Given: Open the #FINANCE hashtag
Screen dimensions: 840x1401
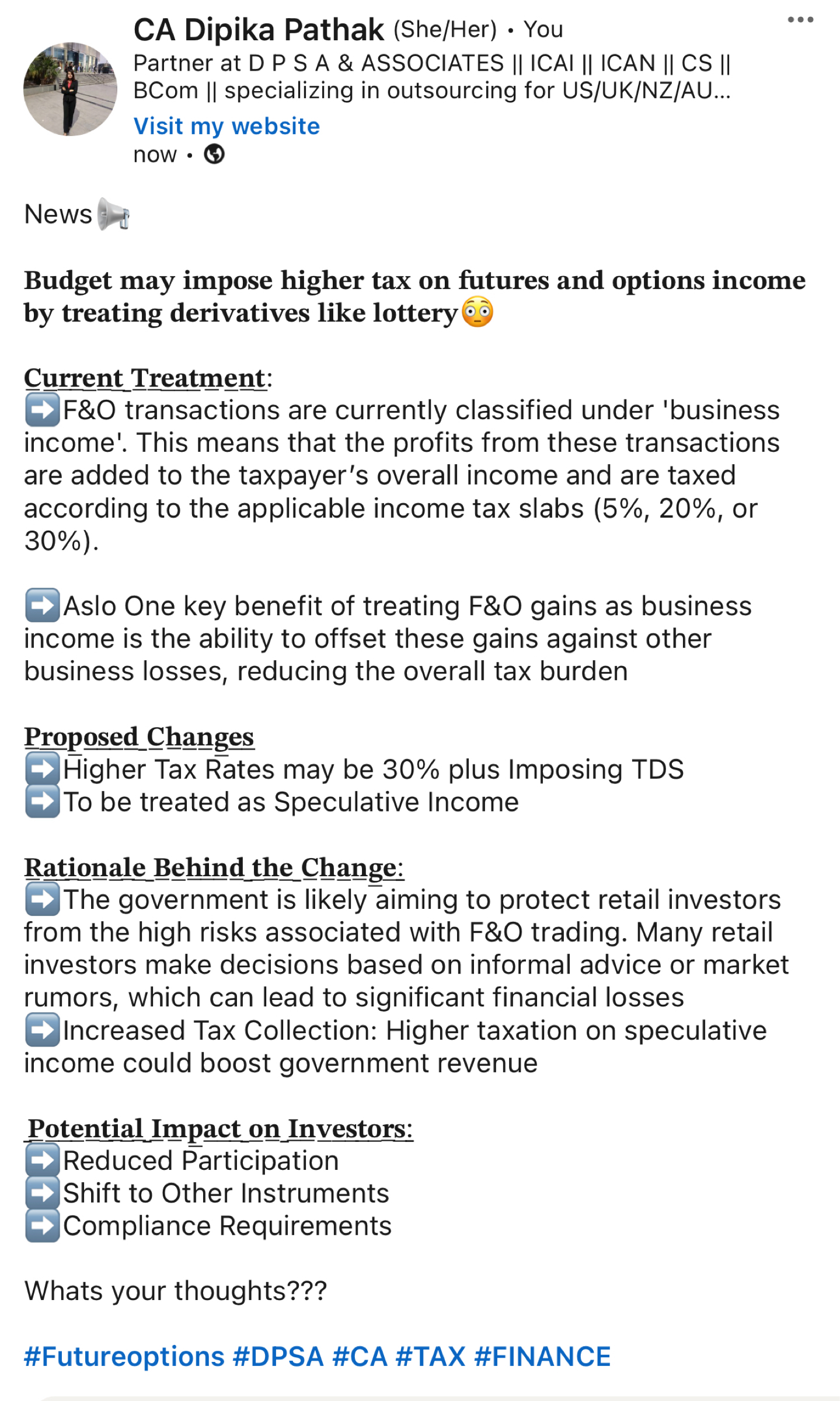Looking at the screenshot, I should [542, 1357].
